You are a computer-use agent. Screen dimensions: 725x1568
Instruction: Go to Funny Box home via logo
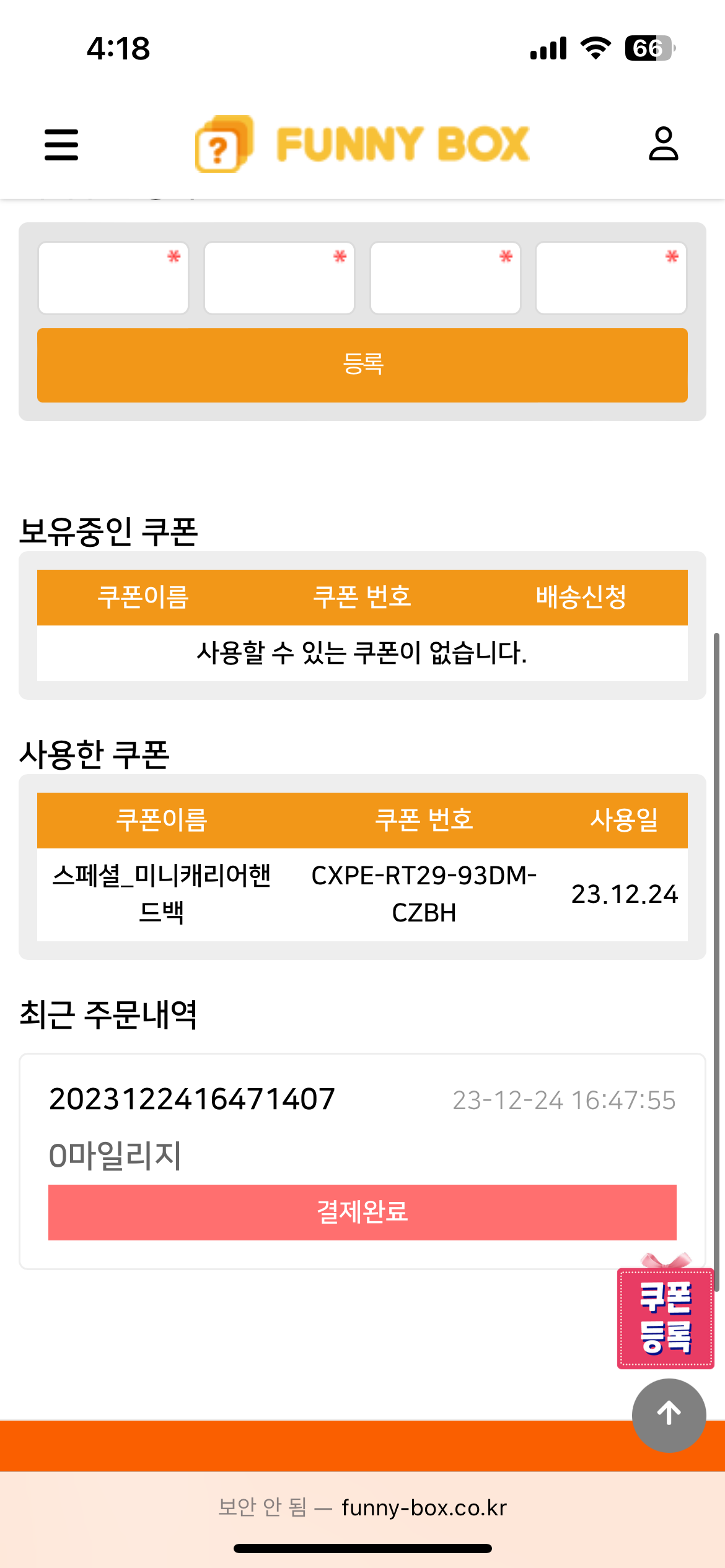click(362, 144)
